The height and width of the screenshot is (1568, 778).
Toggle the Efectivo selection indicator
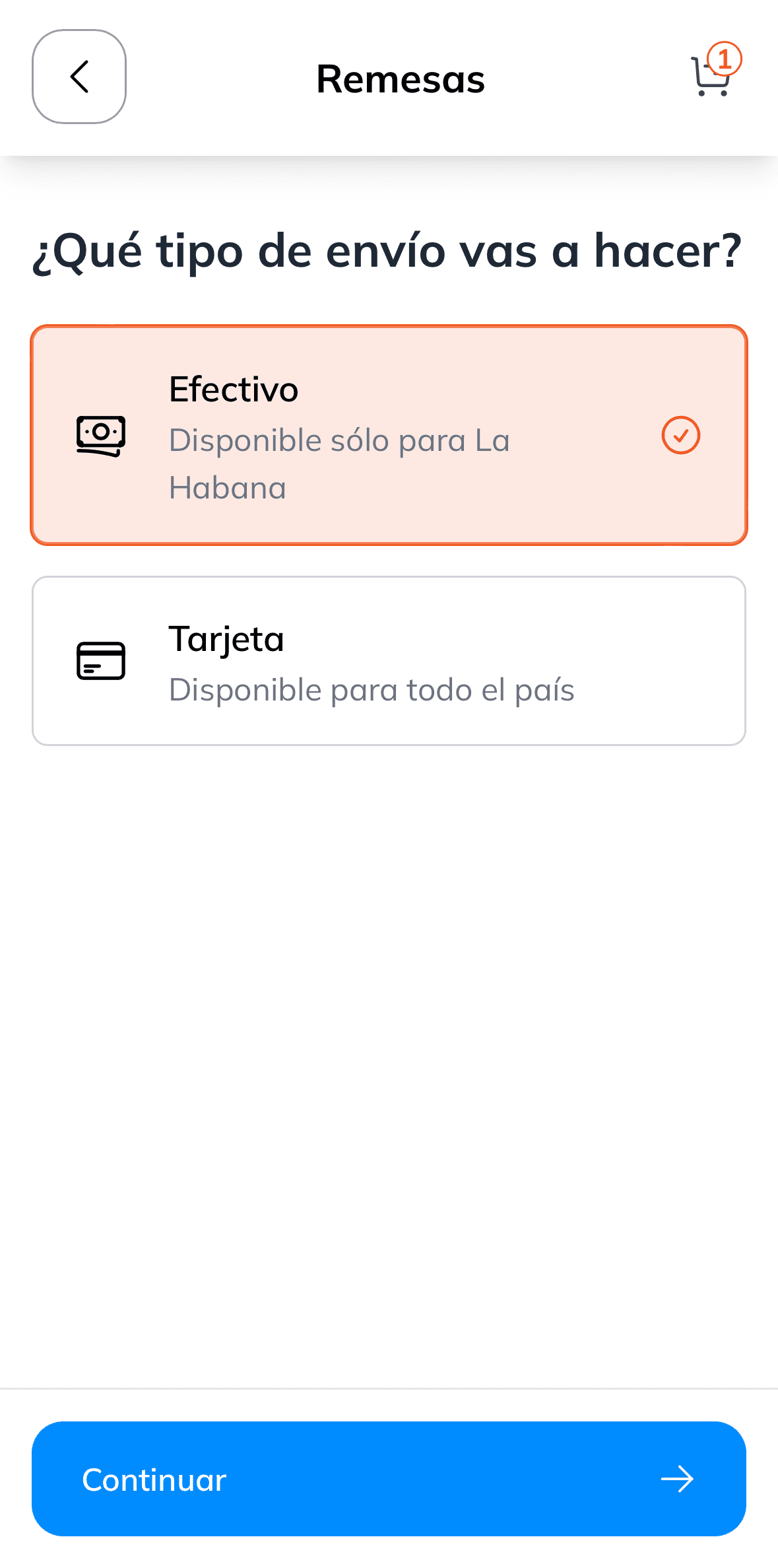pos(682,435)
